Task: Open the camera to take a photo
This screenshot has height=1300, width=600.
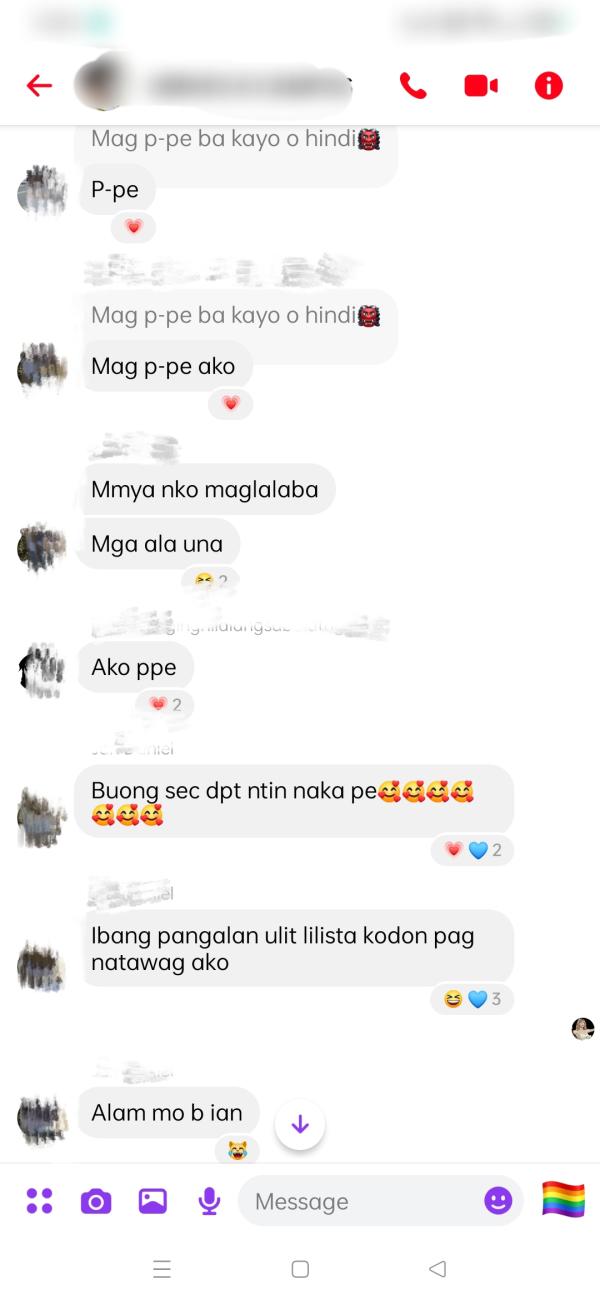Action: [95, 1200]
